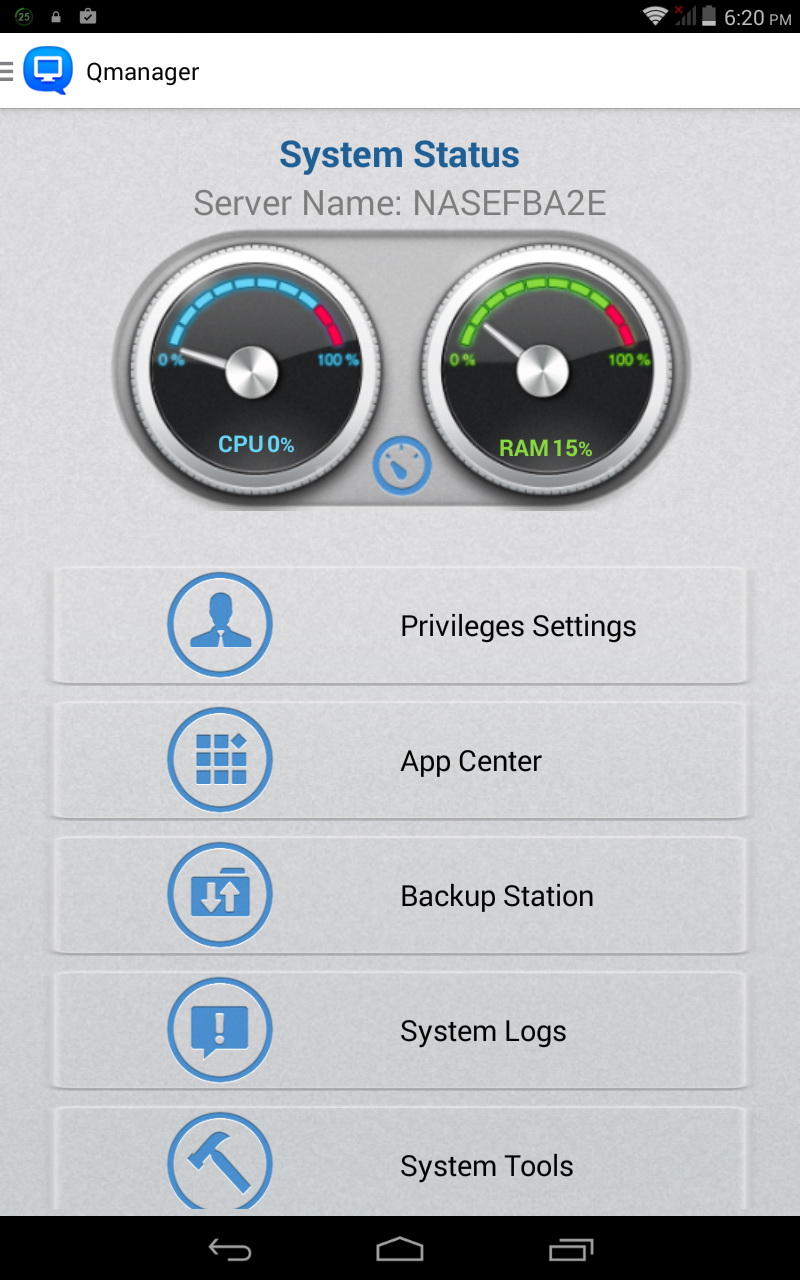
Task: Tap the RAM usage gauge
Action: click(545, 370)
